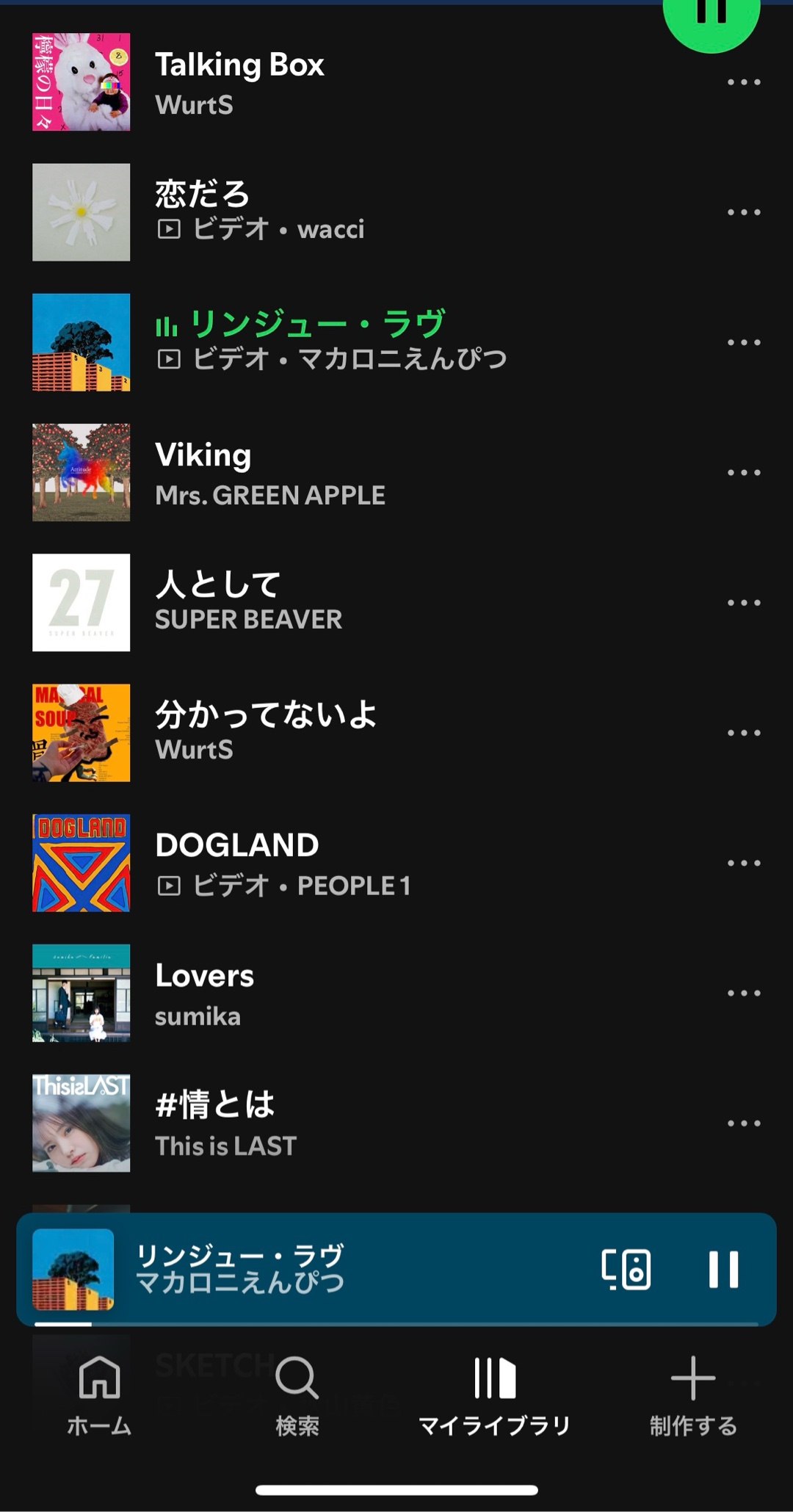Viewport: 793px width, 1512px height.
Task: Tap the green pause button for the playlist
Action: (710, 15)
